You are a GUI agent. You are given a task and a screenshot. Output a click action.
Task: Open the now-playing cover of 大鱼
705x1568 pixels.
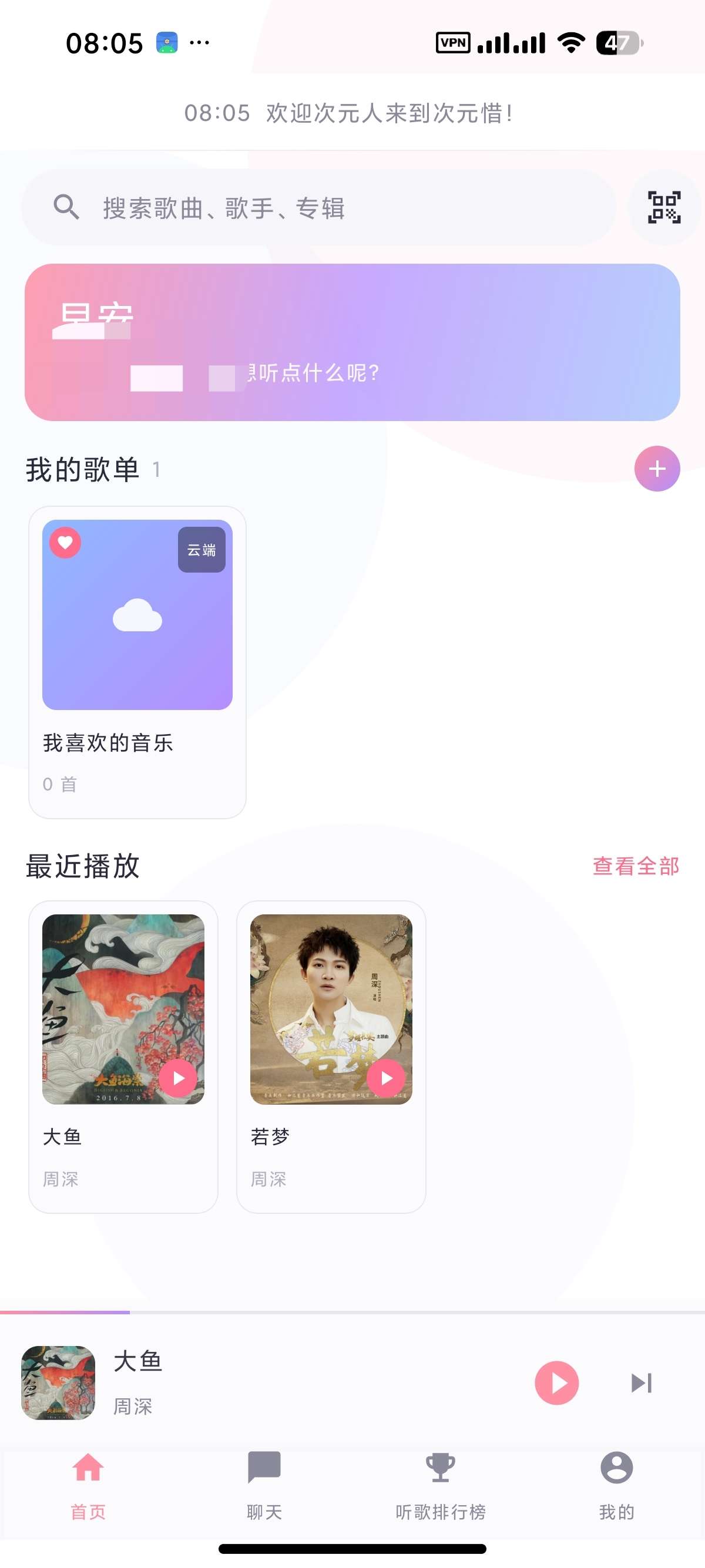click(x=58, y=1383)
